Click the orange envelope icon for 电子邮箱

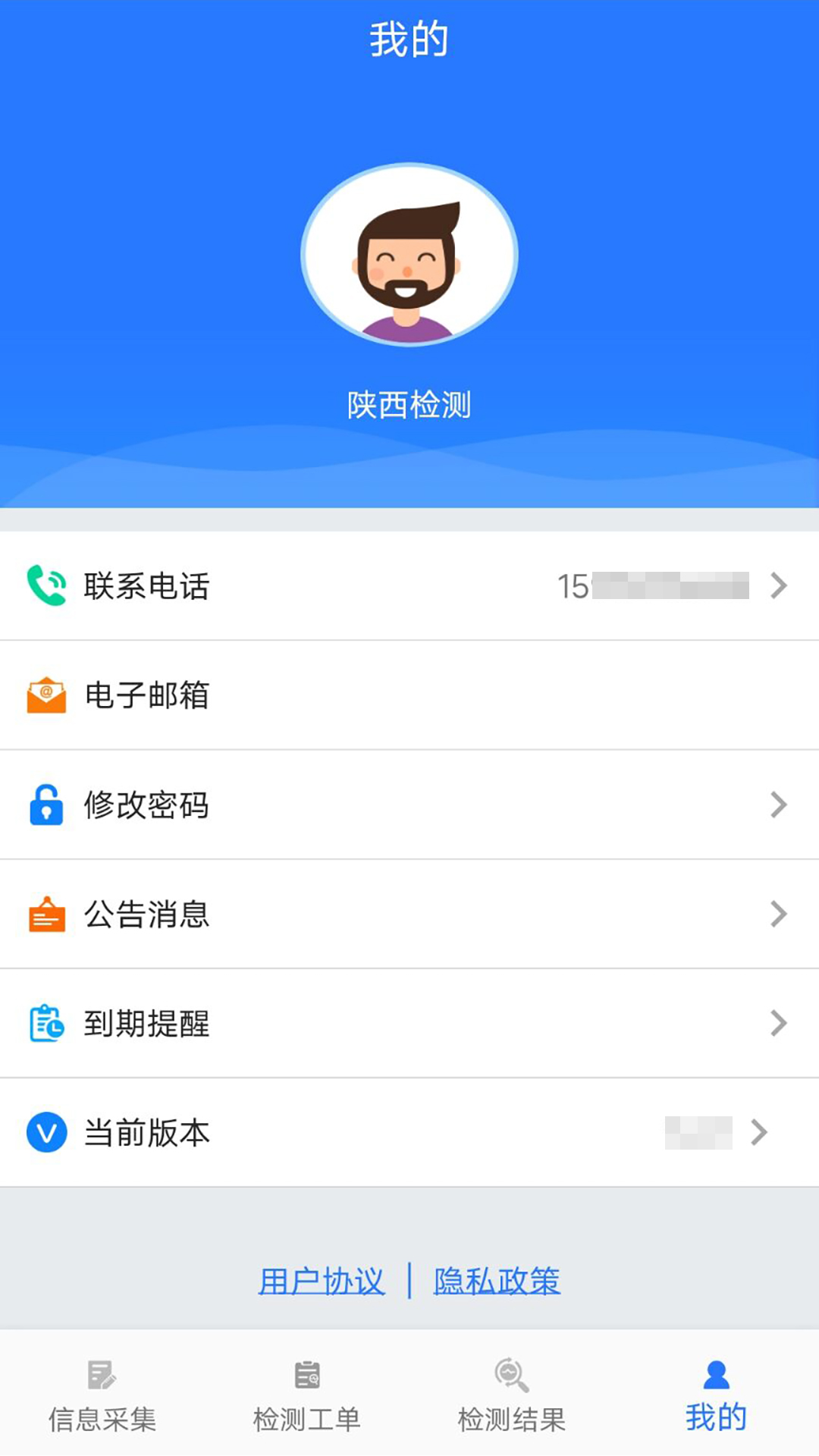[x=47, y=695]
